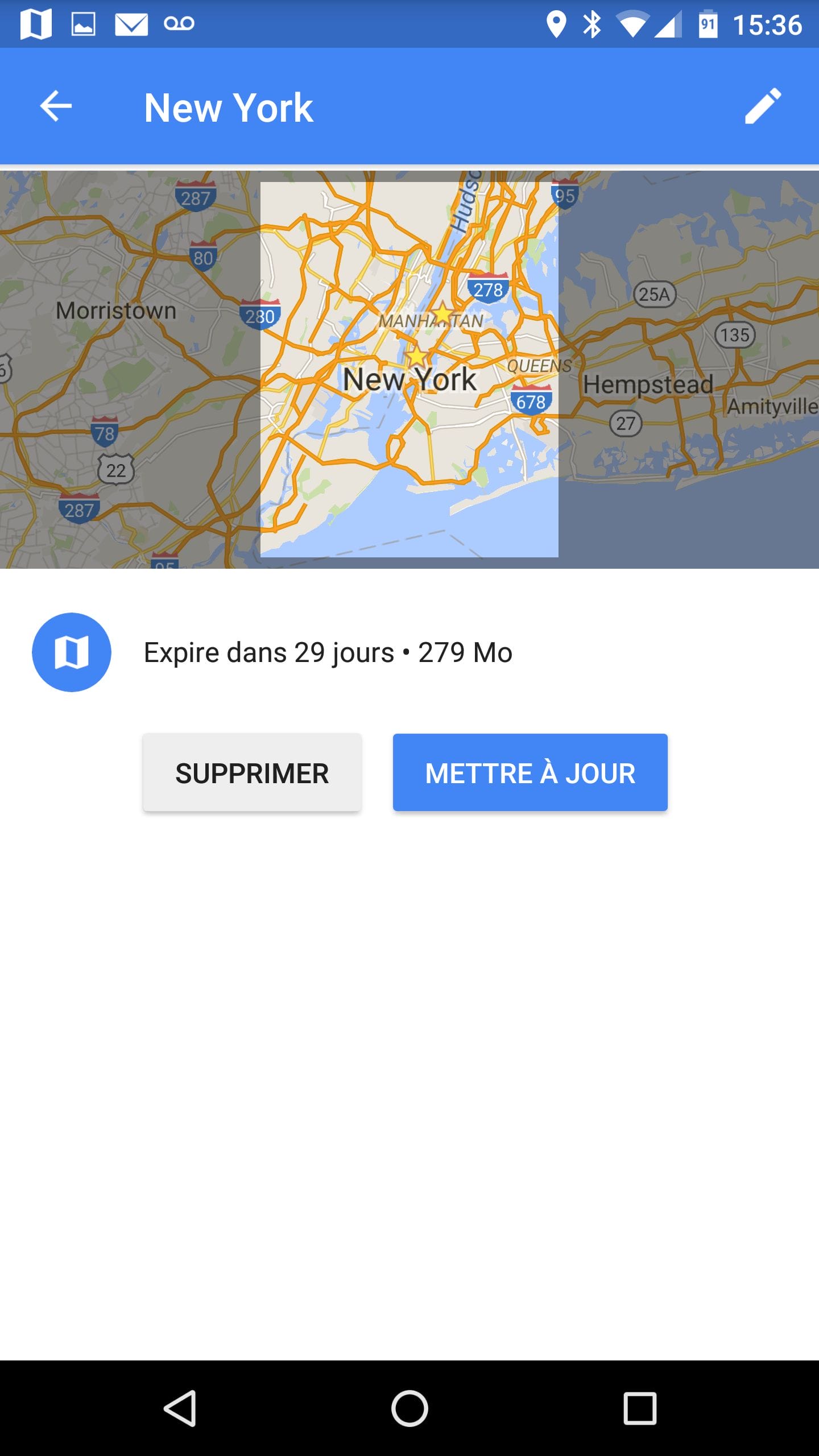Go to the home screen
Screen dimensions: 819x1456
(409, 1408)
